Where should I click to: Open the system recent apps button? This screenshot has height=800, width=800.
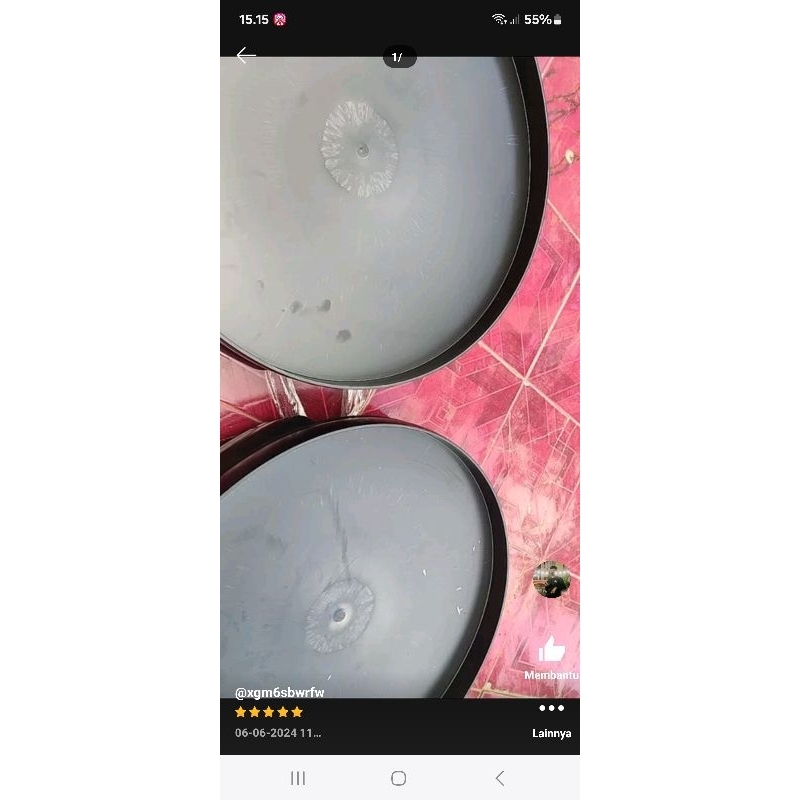pos(298,778)
